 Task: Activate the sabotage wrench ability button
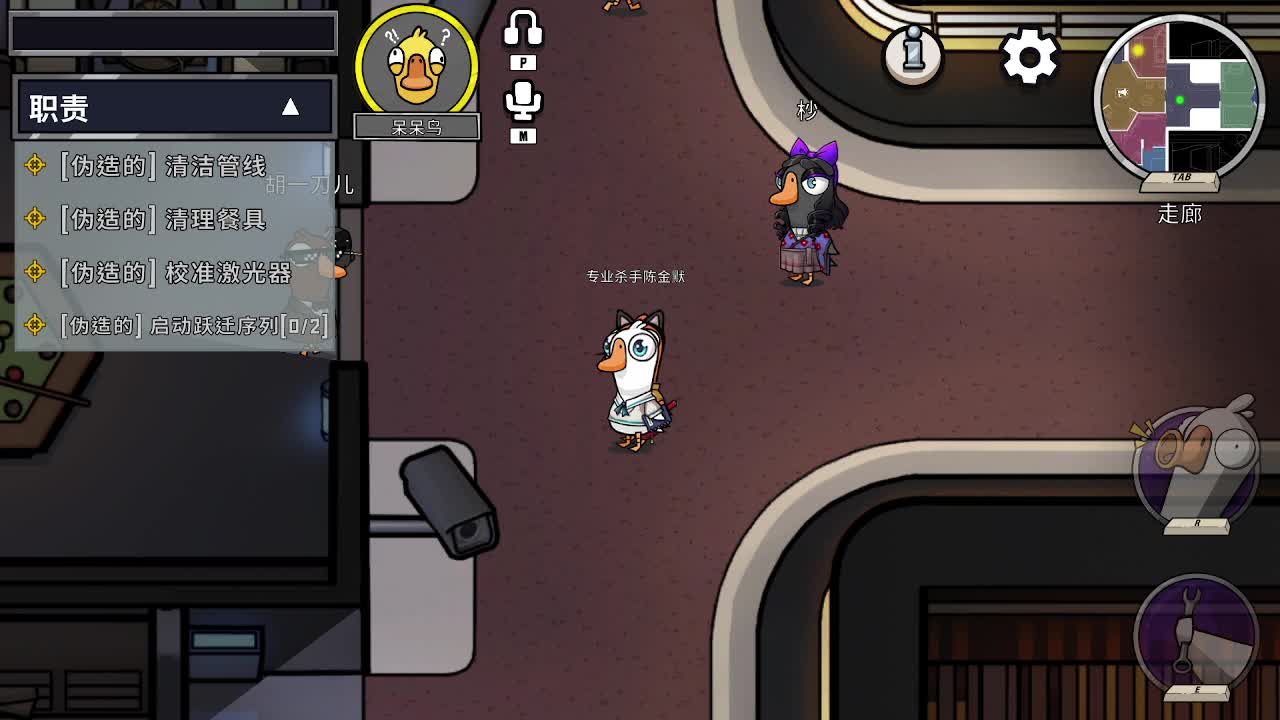click(1196, 633)
